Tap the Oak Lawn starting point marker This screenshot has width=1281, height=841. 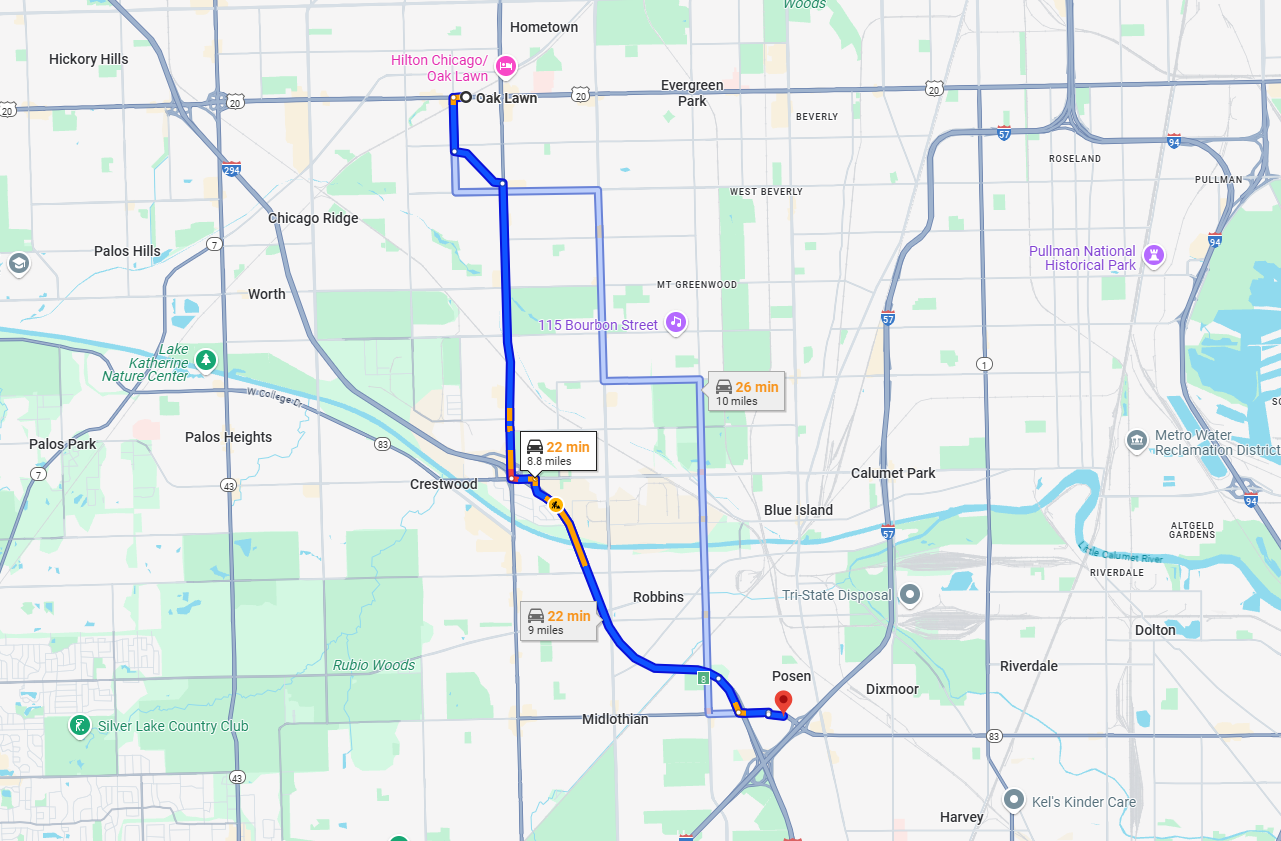[x=466, y=98]
